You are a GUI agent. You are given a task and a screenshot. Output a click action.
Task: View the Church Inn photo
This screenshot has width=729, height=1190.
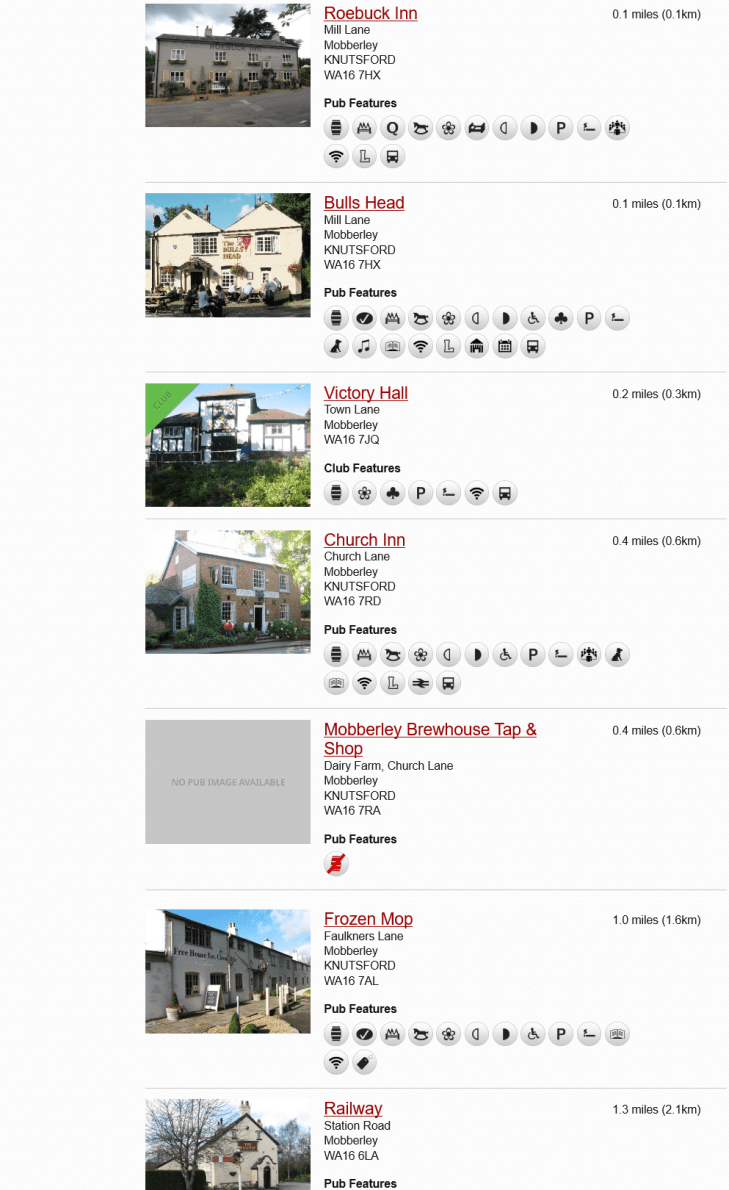pos(228,592)
